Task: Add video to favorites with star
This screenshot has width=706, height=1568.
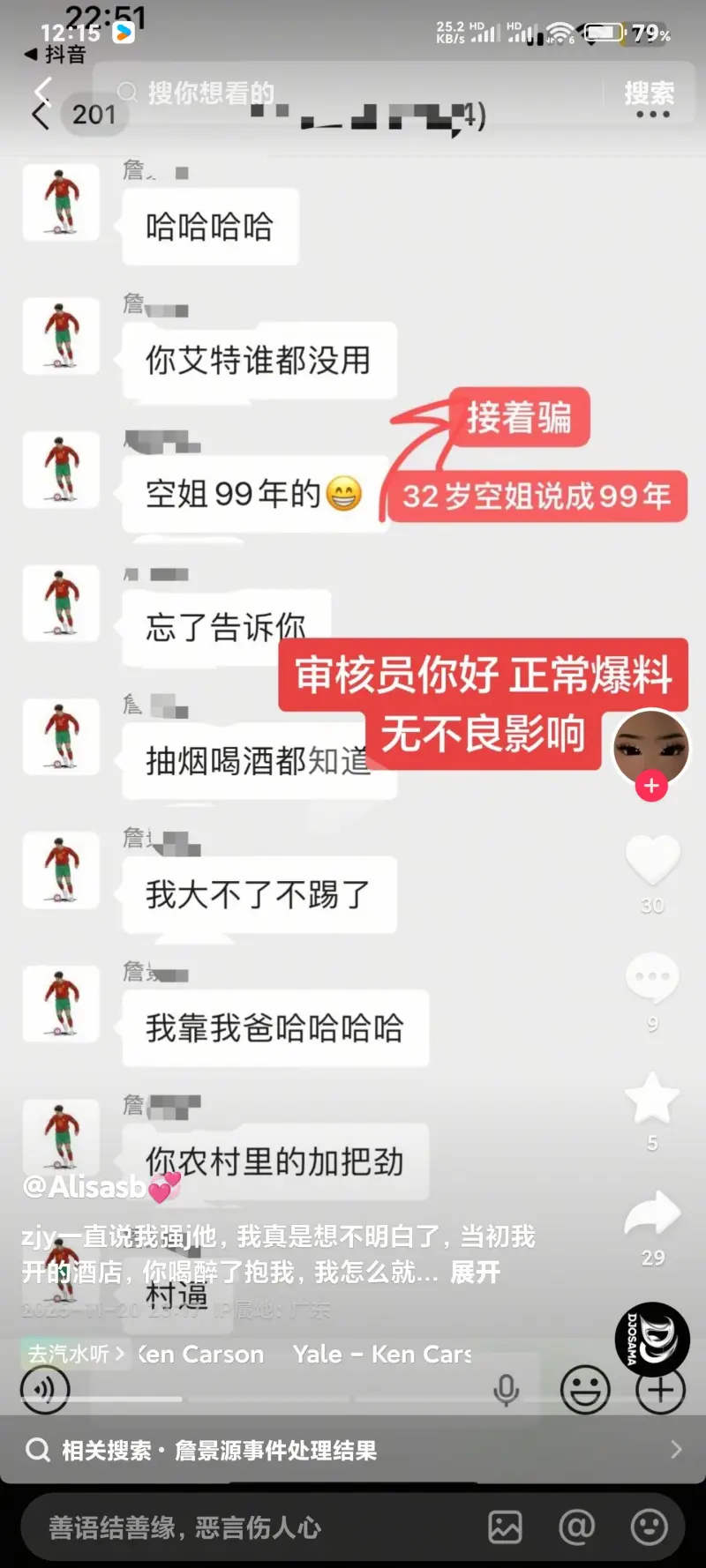Action: coord(652,1099)
